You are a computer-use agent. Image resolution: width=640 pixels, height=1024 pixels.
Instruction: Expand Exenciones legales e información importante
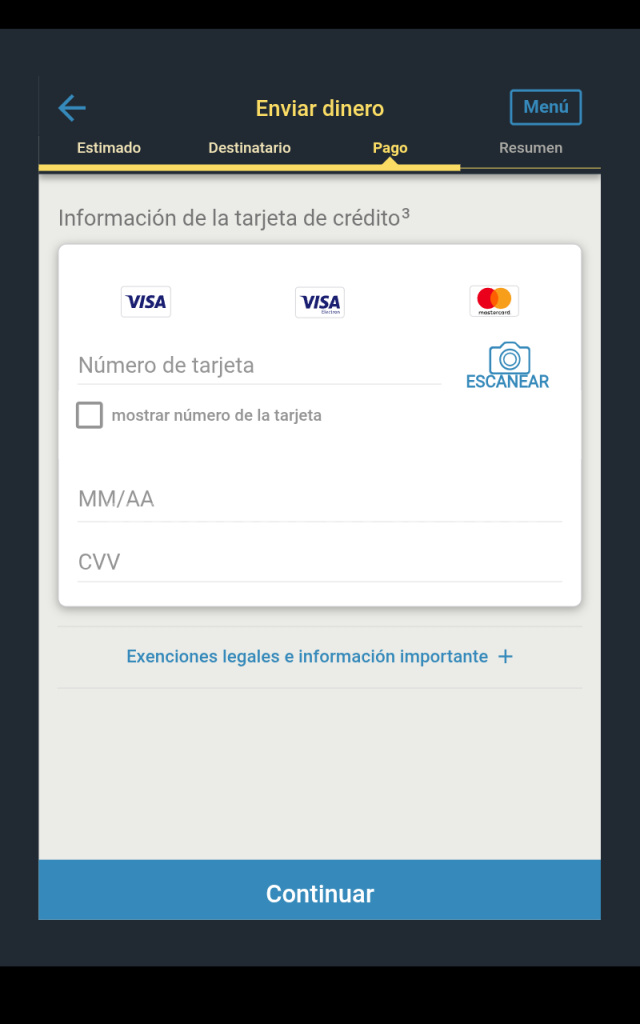(319, 656)
